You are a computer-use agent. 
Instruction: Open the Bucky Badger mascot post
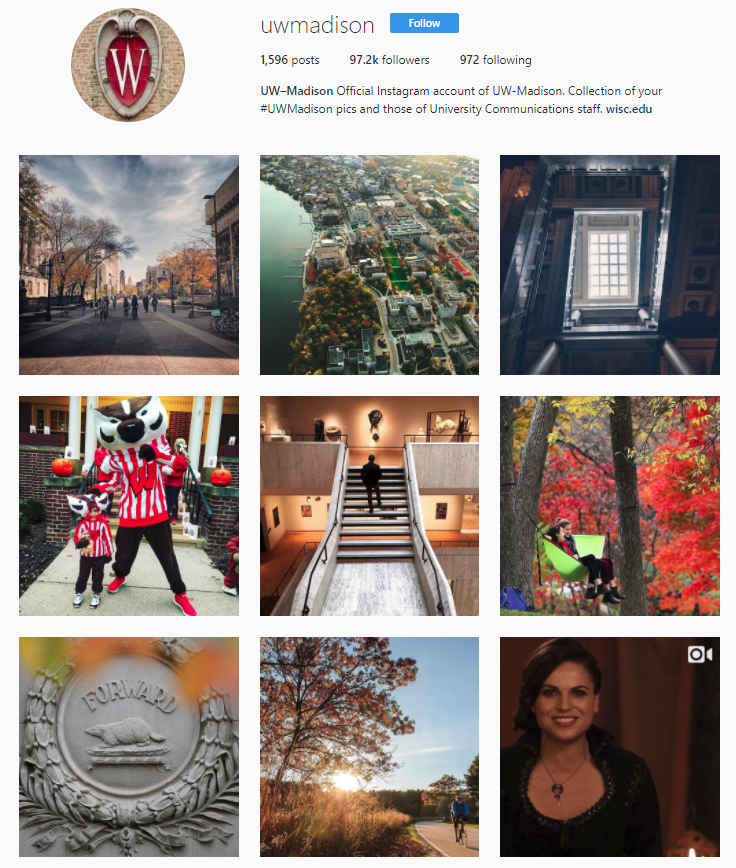tap(129, 506)
